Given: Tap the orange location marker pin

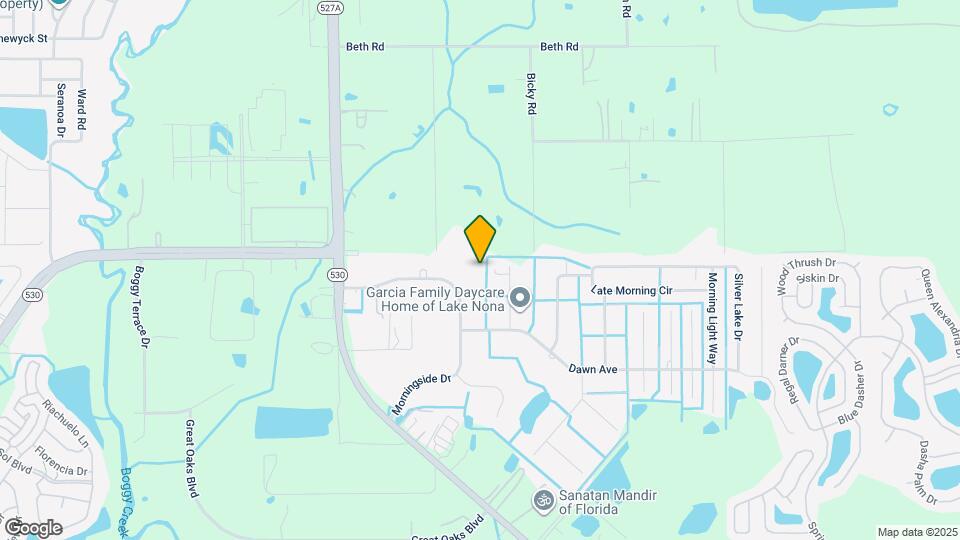Looking at the screenshot, I should coord(481,239).
